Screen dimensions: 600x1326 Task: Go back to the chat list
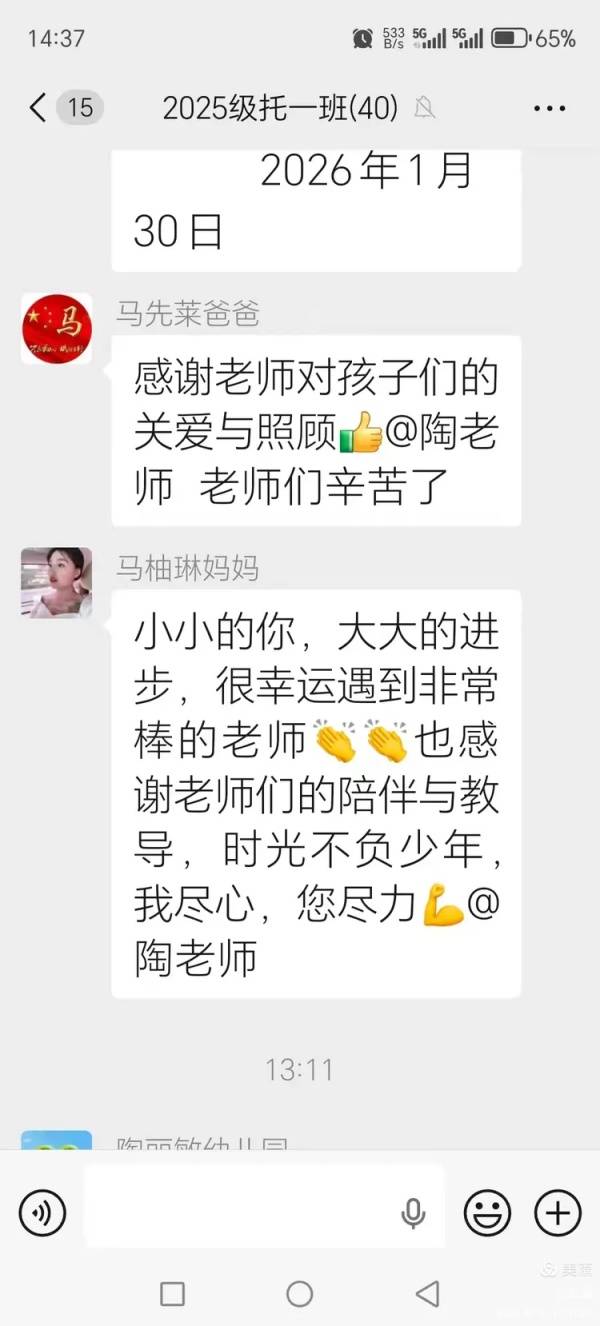click(x=38, y=108)
